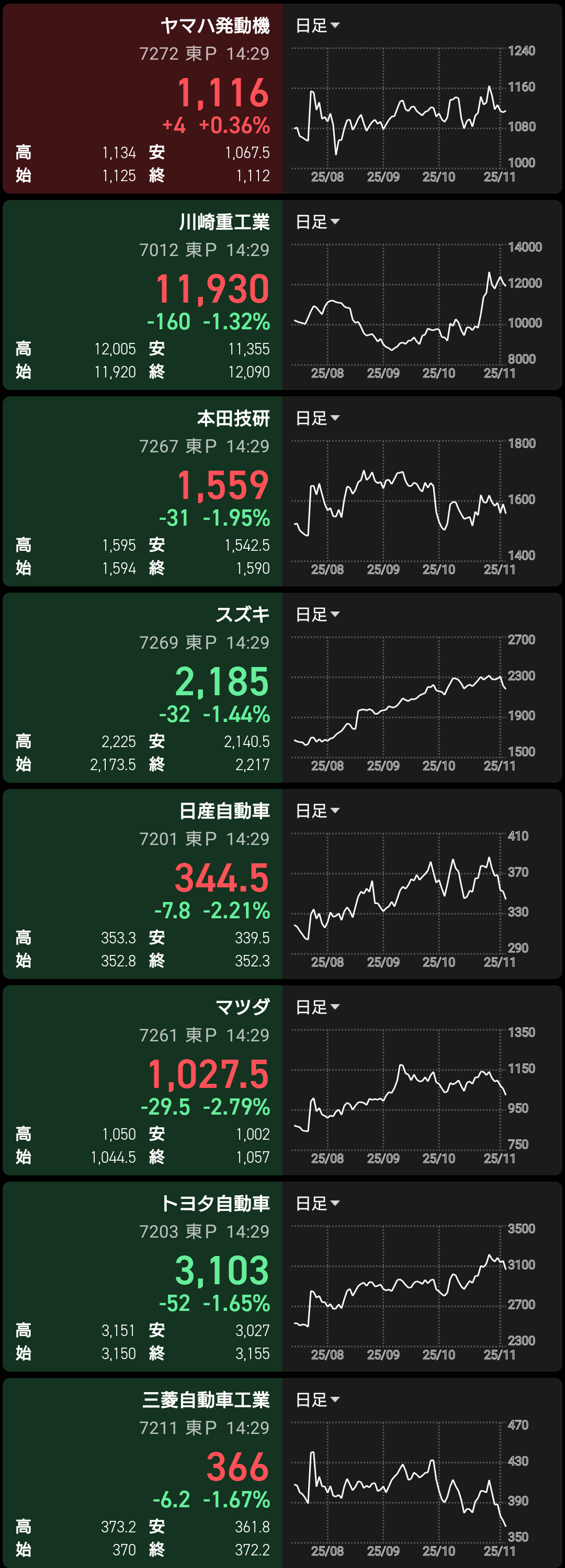Select the 日足 dropdown on 本田技研 chart
The width and height of the screenshot is (565, 1568).
pos(318,418)
